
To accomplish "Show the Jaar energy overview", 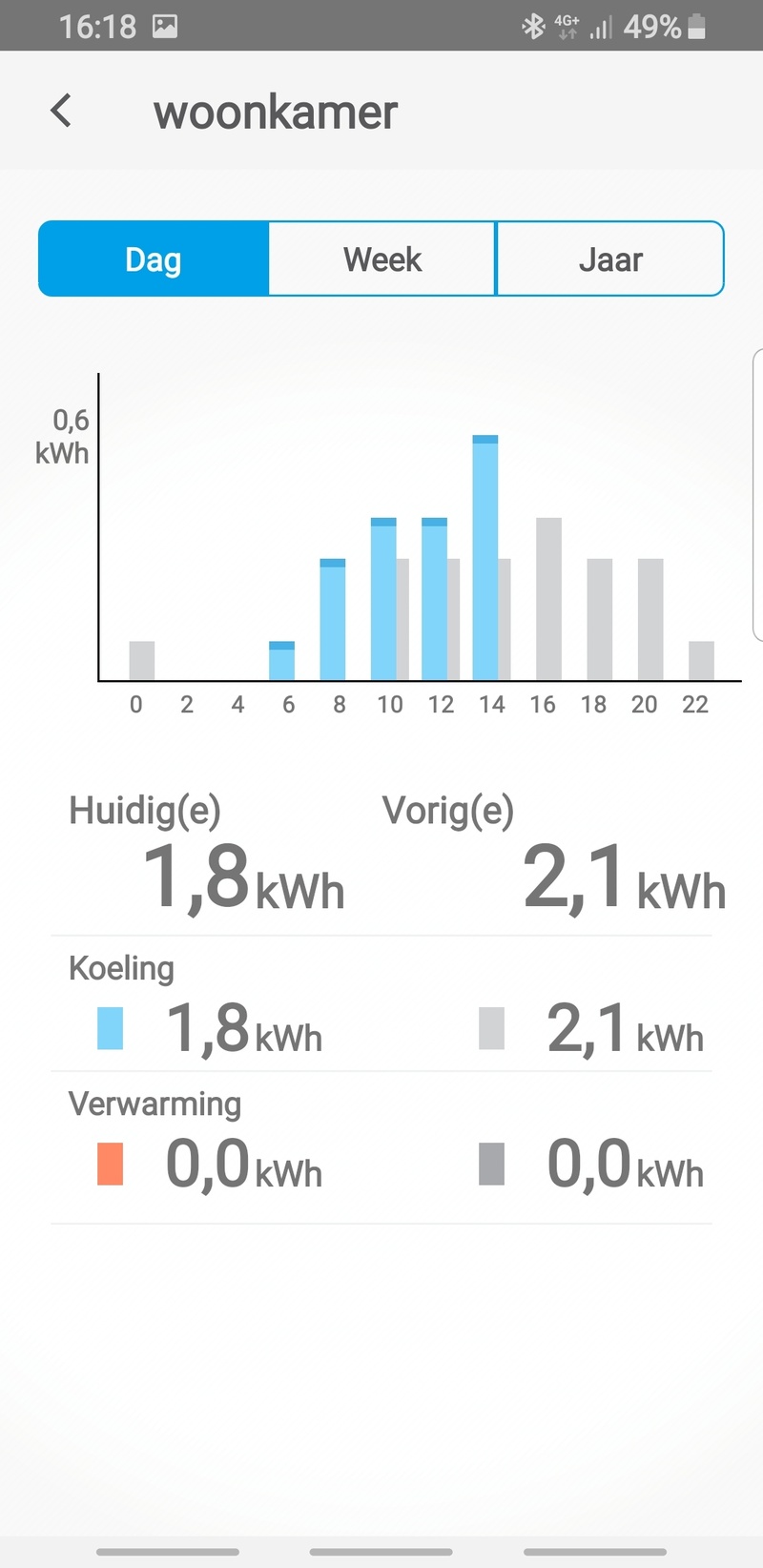I will click(610, 259).
